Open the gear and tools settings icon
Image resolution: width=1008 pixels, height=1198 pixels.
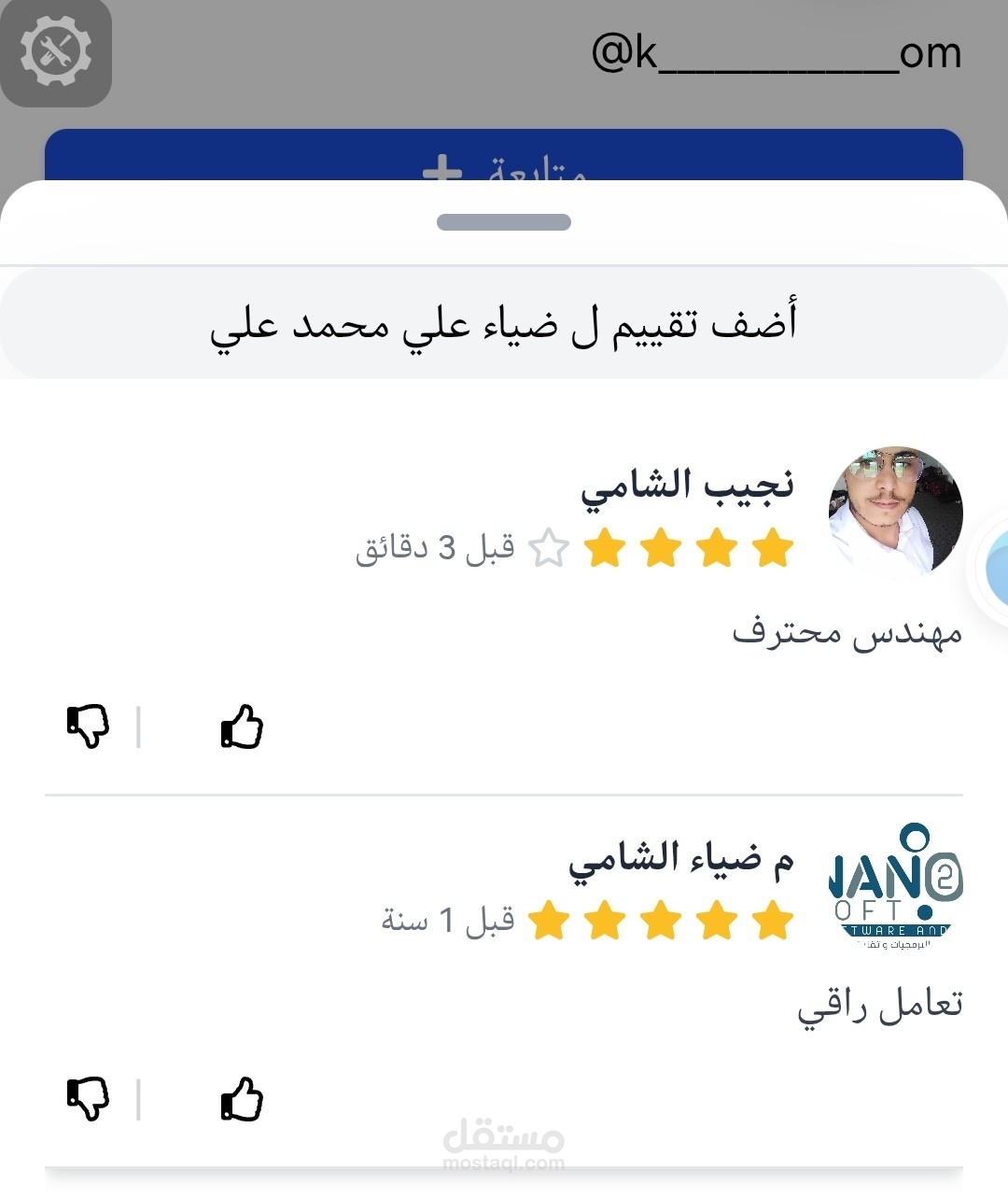[56, 51]
